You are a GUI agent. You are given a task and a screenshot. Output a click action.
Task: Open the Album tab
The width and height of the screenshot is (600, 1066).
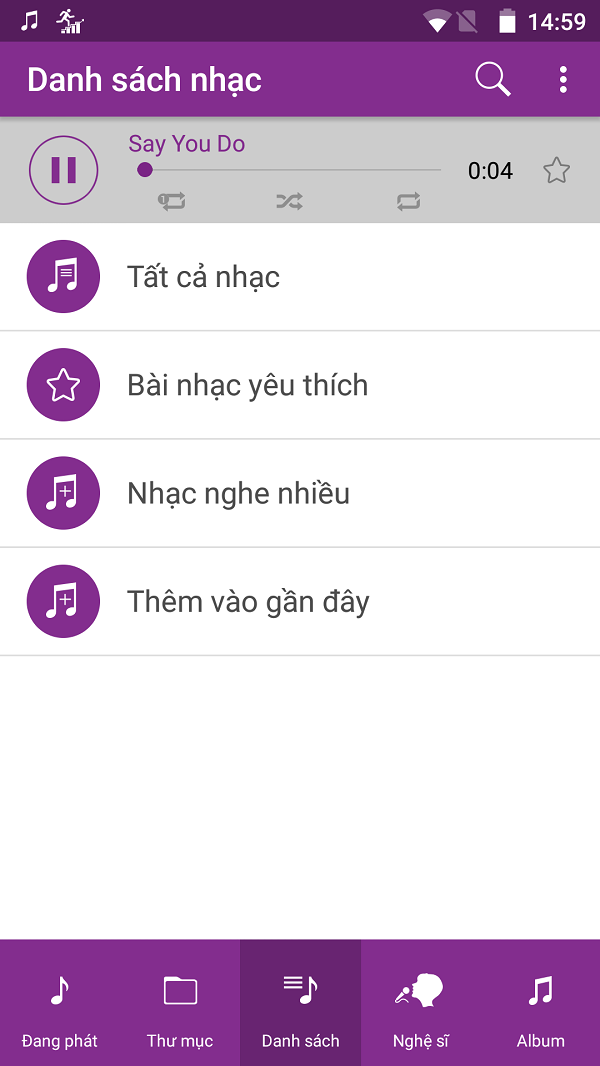click(x=540, y=1003)
